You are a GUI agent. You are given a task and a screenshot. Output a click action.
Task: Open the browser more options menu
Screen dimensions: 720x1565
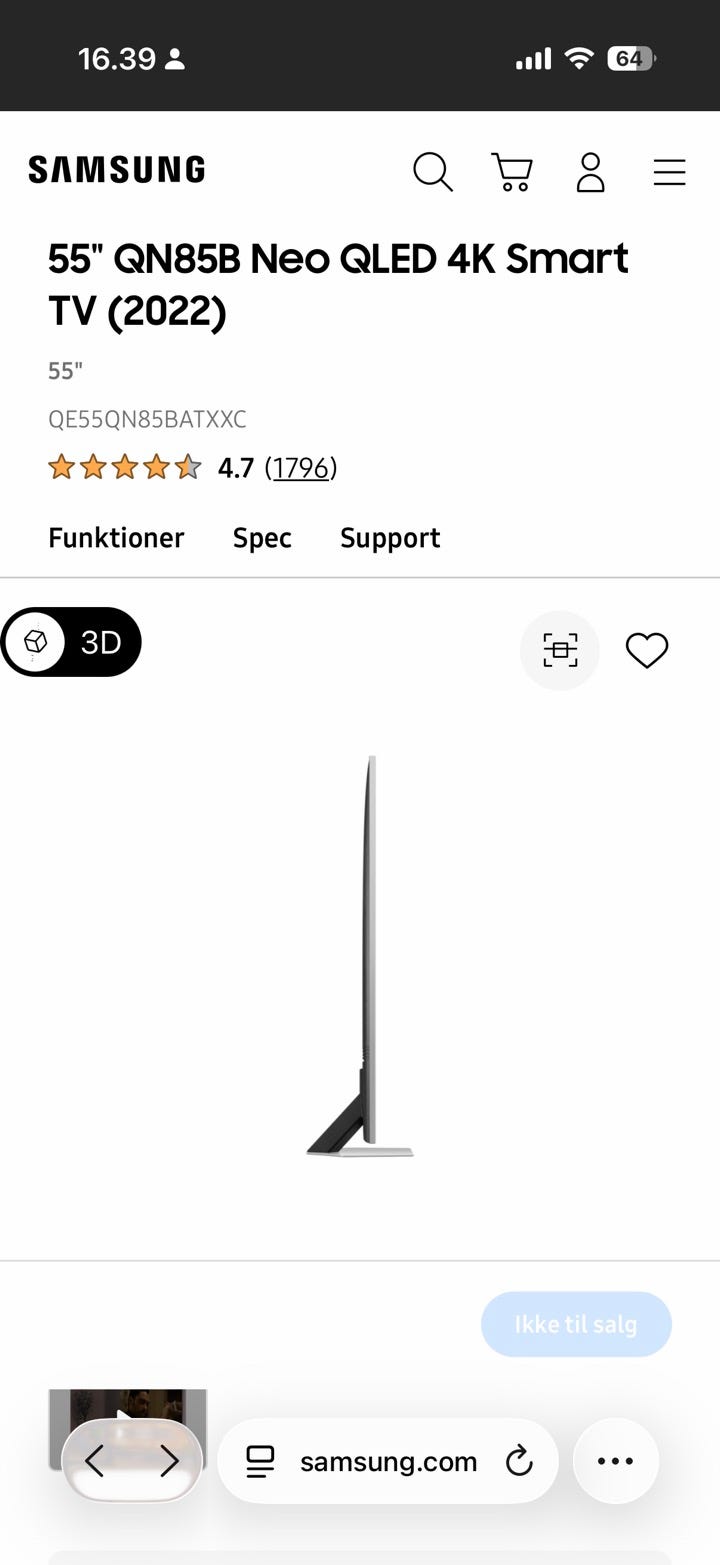click(x=615, y=1462)
